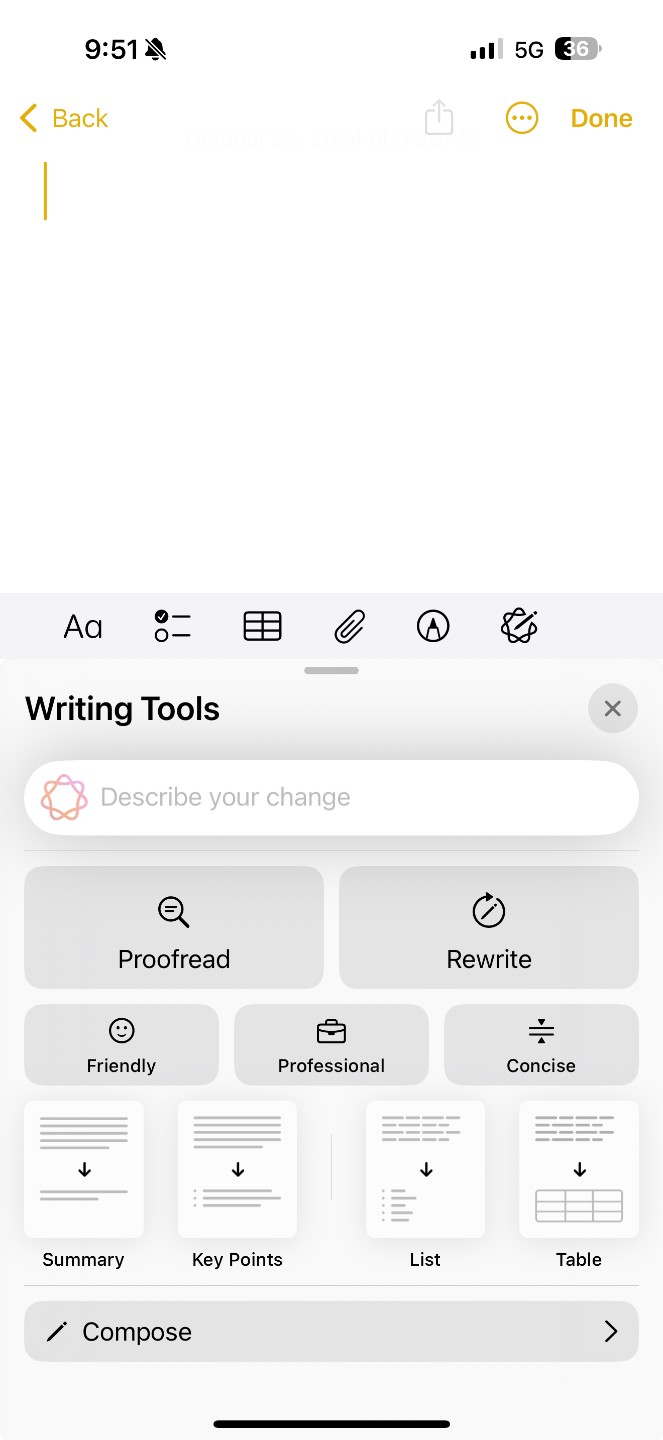Open the markup pen tool

433,627
